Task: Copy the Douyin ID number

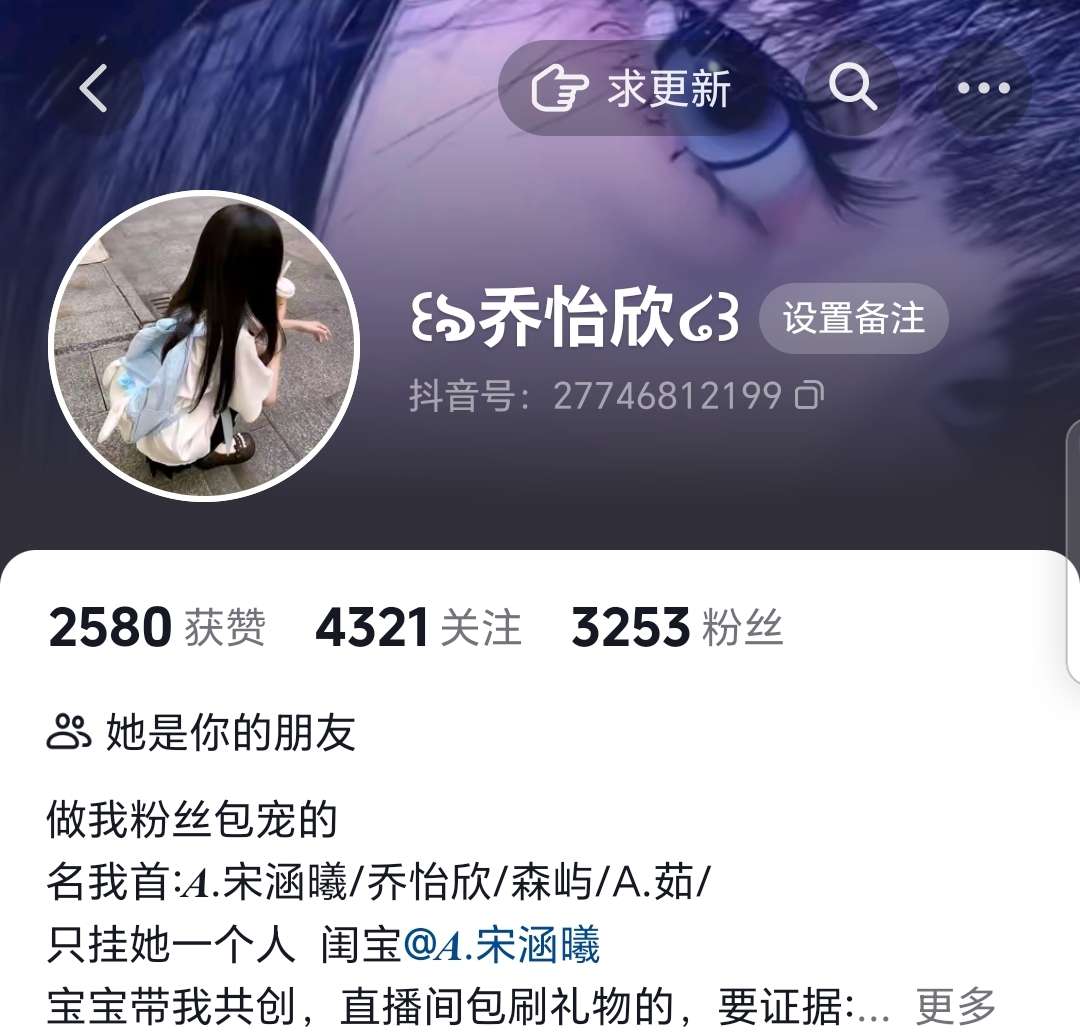Action: [808, 396]
